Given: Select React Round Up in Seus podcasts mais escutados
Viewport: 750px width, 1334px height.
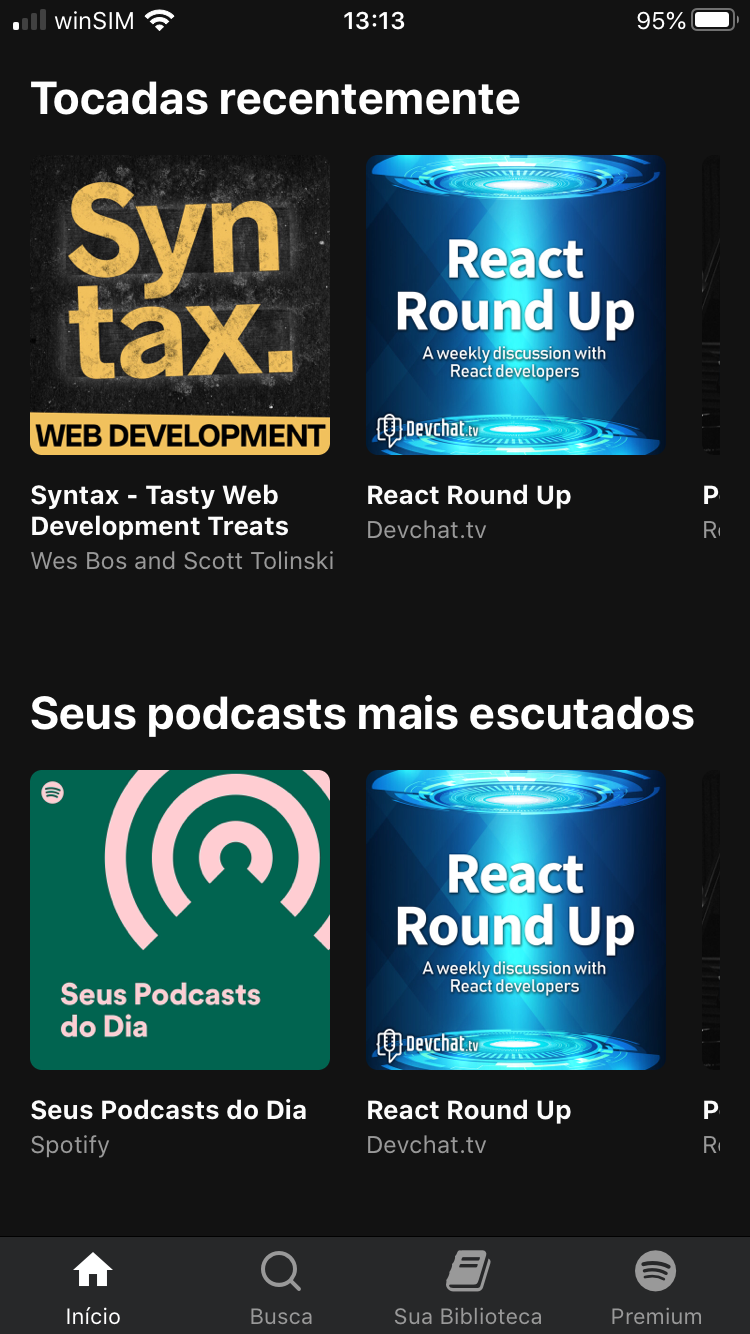Looking at the screenshot, I should click(x=515, y=920).
